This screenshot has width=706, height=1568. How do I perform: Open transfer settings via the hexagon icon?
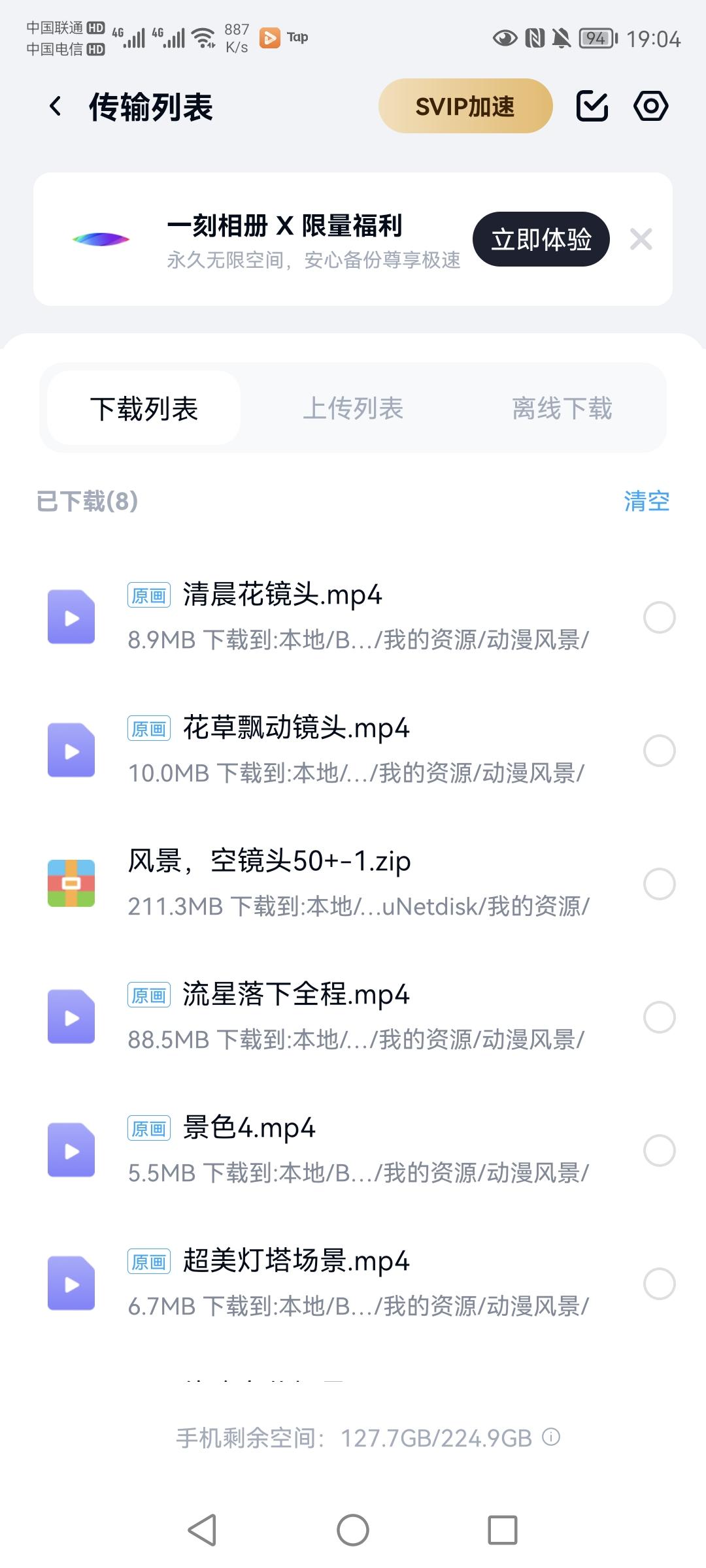(x=651, y=106)
